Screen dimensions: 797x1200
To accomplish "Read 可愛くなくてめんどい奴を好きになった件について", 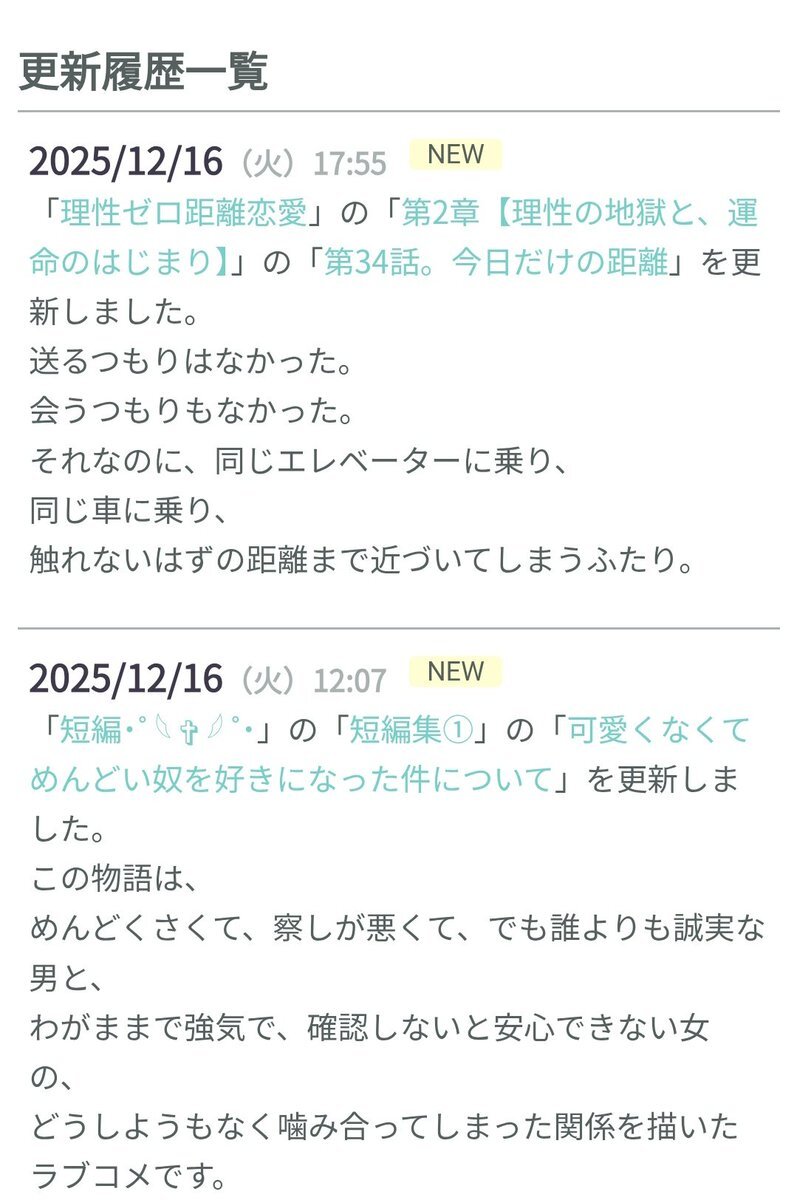I will point(300,775).
